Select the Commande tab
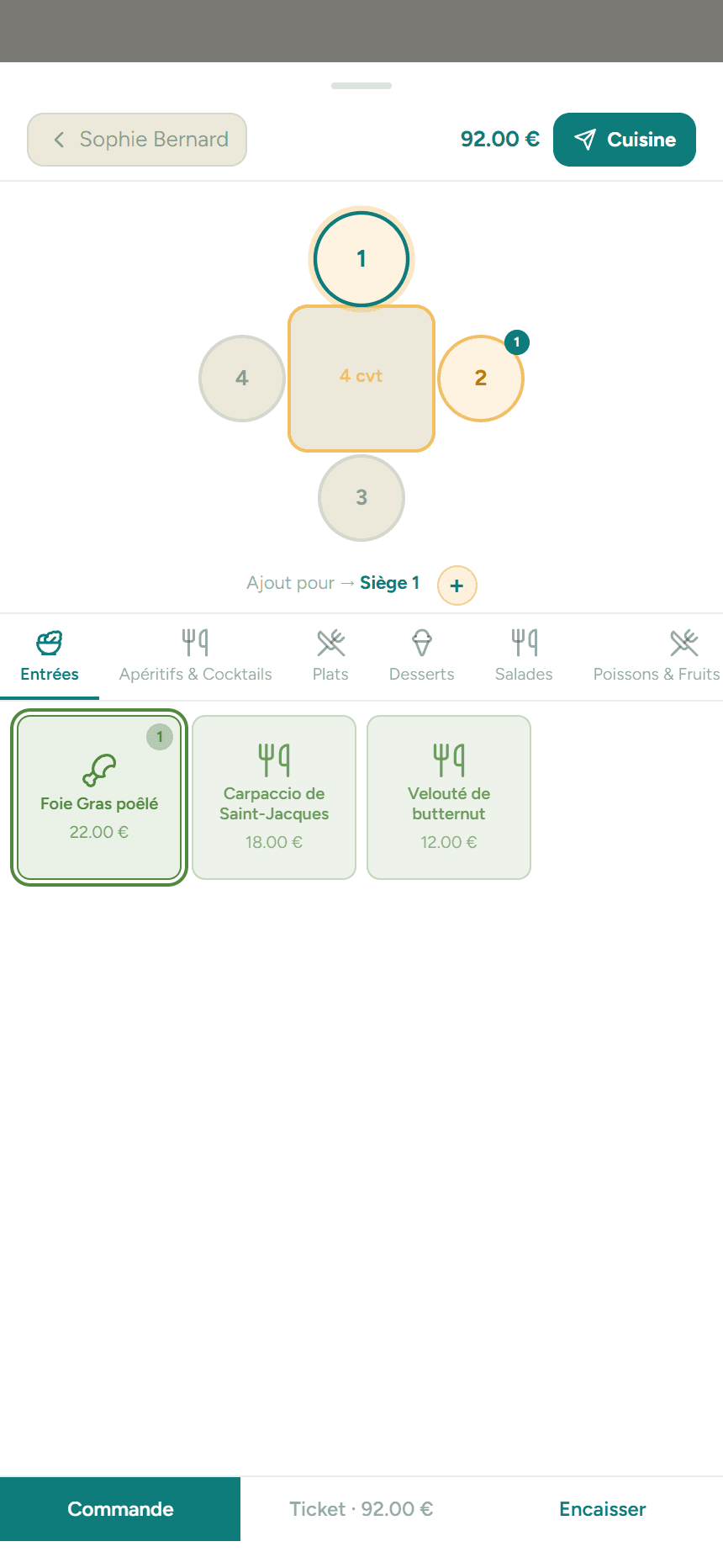 (x=120, y=1509)
